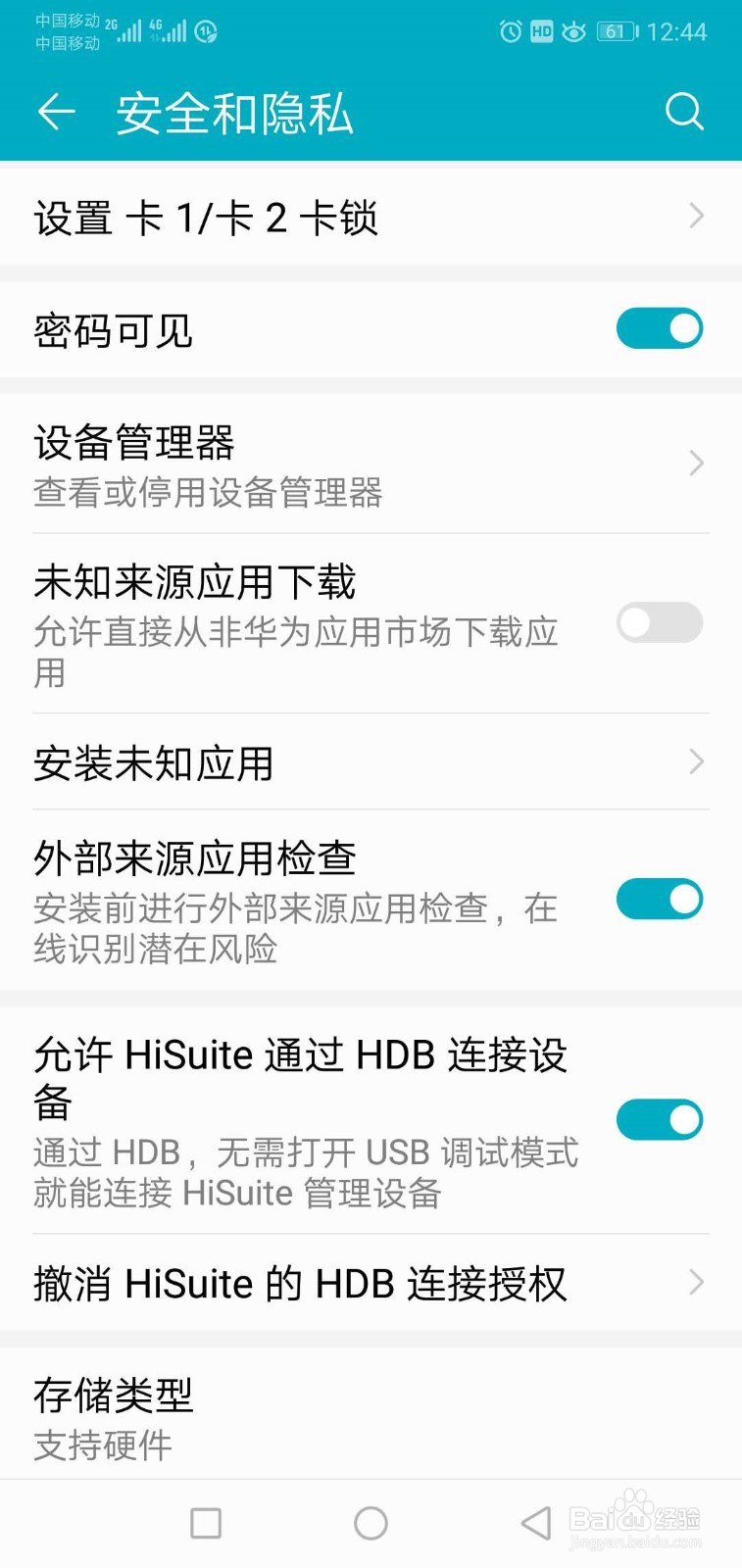The height and width of the screenshot is (1568, 742).
Task: Tap the battery indicator showing 61
Action: click(x=615, y=32)
